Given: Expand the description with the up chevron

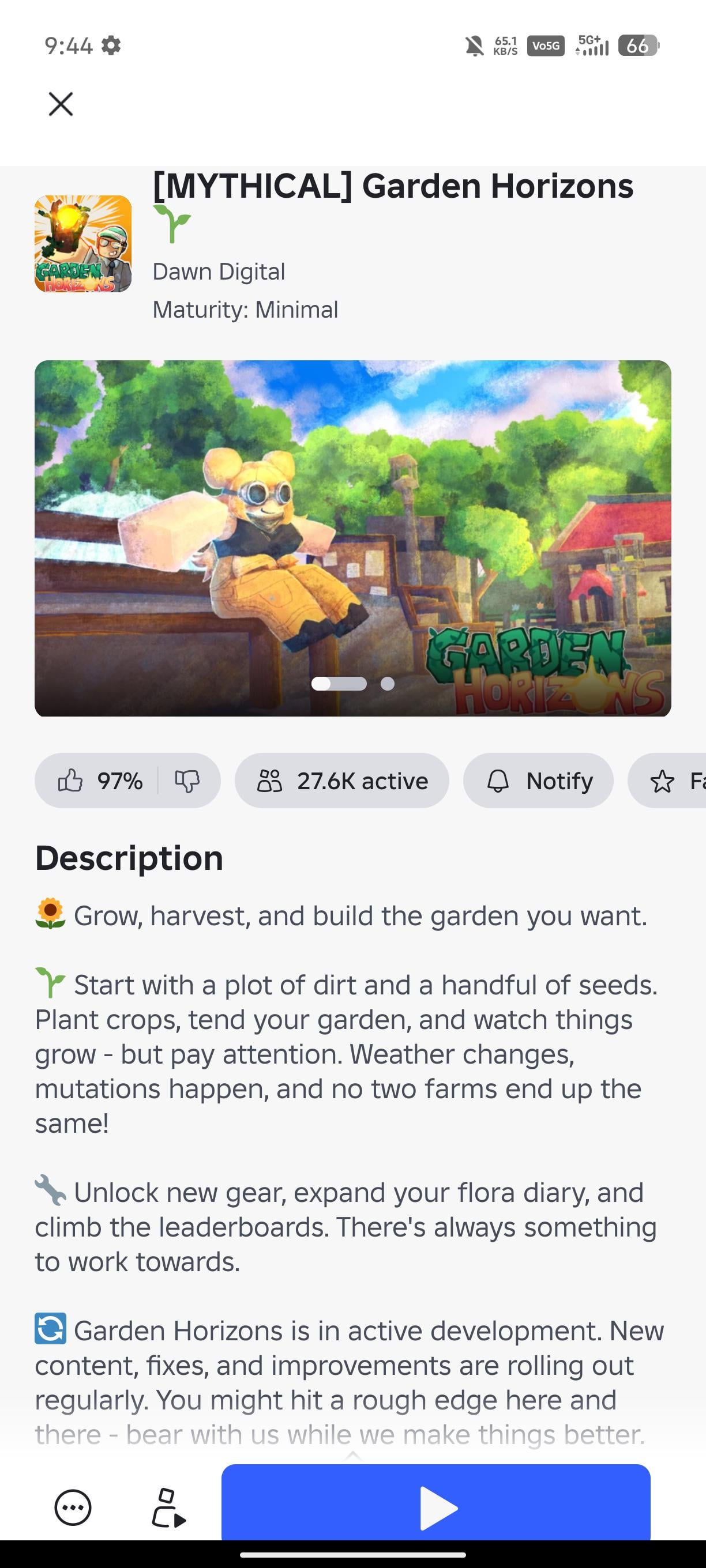Looking at the screenshot, I should pos(352,1456).
